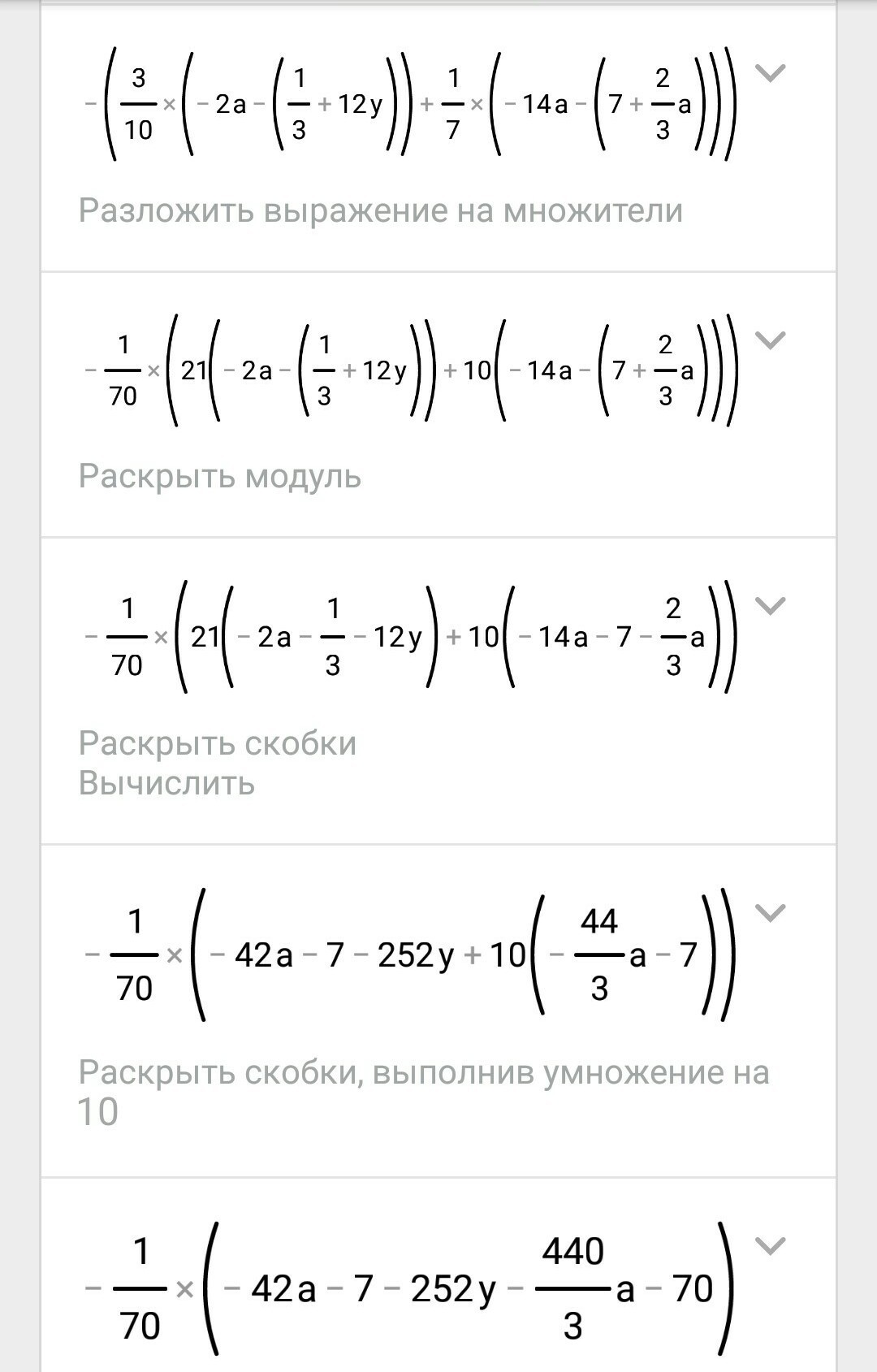Expand the step ending with "− 70"

pos(770,1246)
